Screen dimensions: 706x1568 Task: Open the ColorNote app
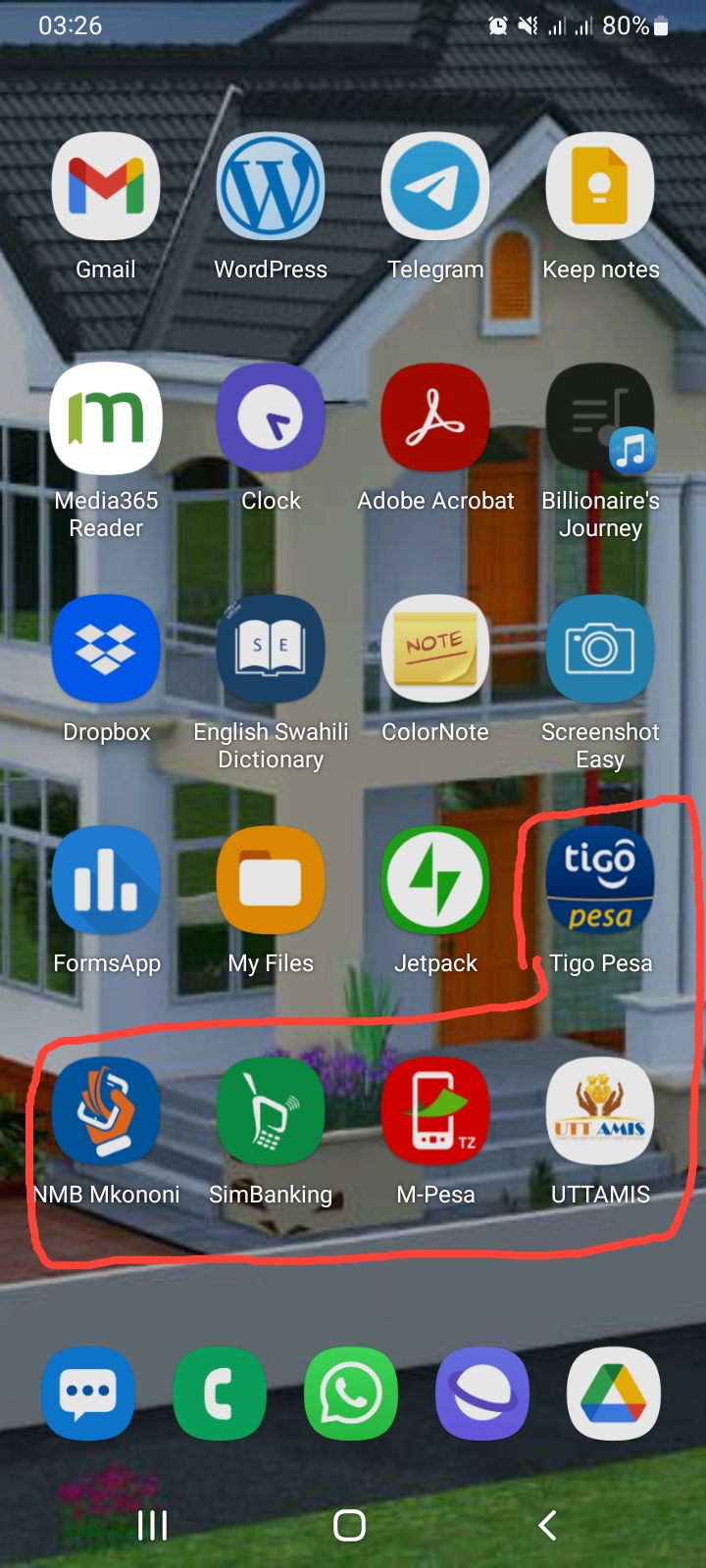(x=435, y=650)
